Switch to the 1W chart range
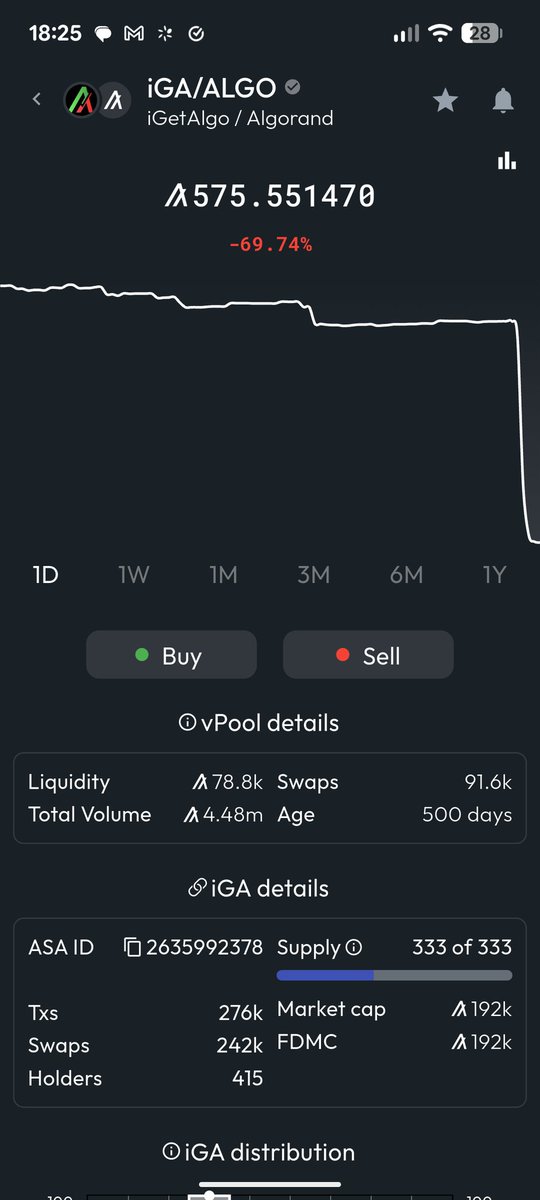Viewport: 540px width, 1200px height. point(134,575)
